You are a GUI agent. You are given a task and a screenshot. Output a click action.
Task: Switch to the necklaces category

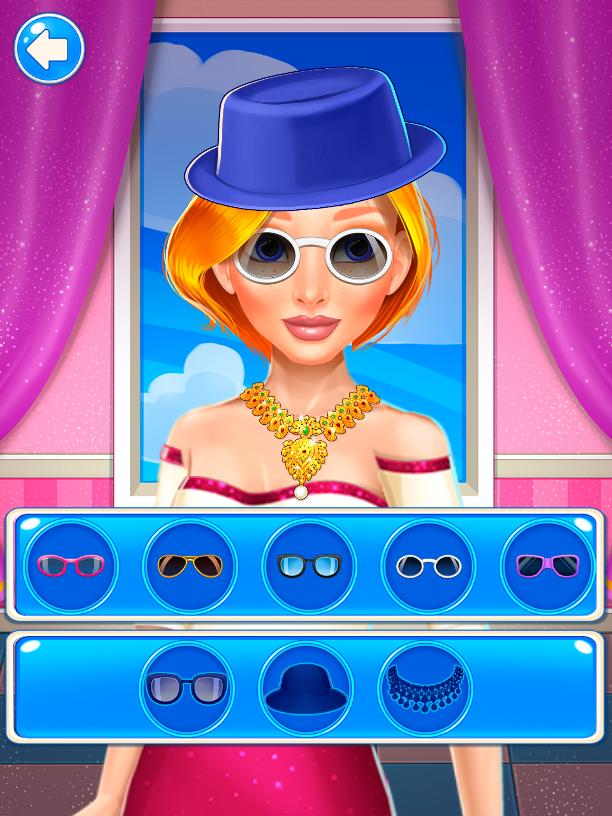coord(424,689)
